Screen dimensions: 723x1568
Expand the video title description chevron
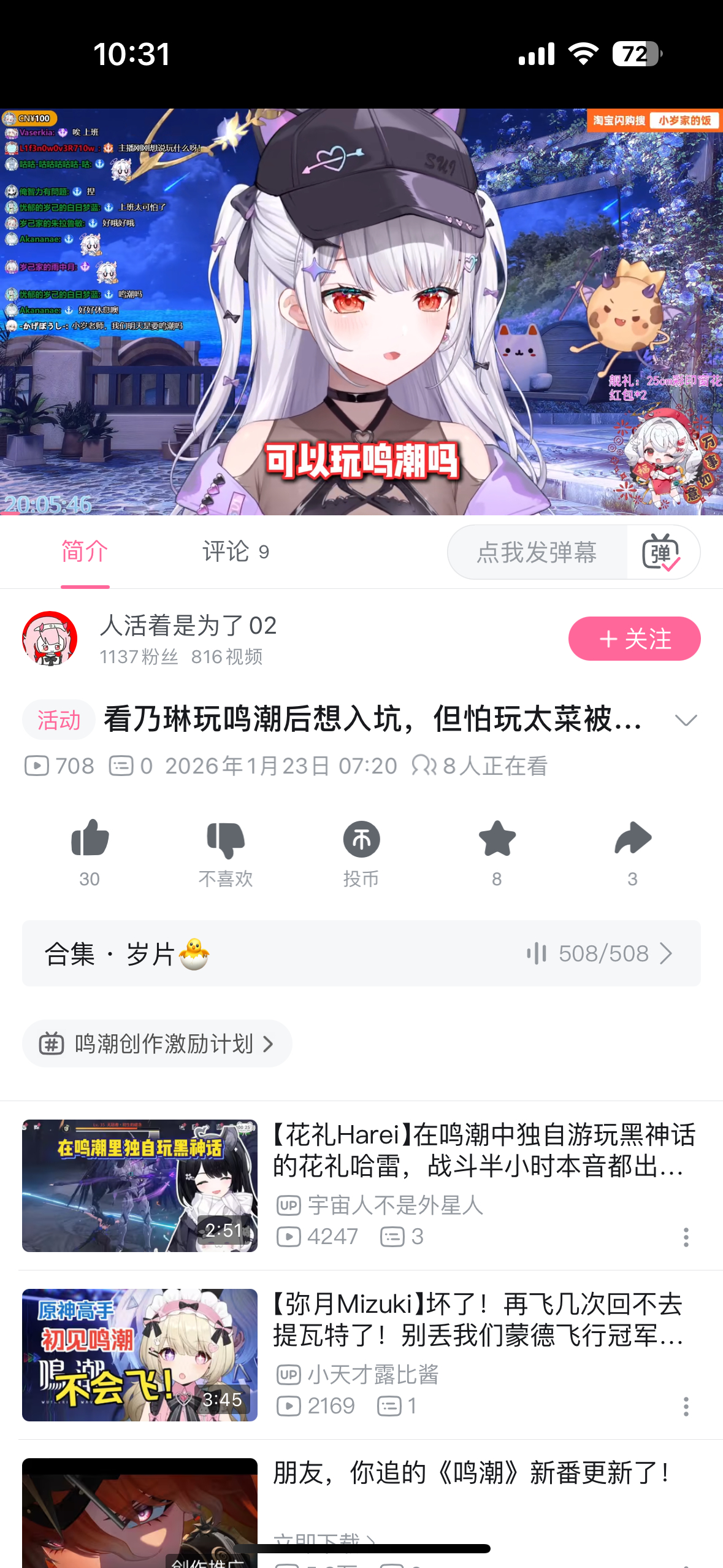[x=685, y=720]
